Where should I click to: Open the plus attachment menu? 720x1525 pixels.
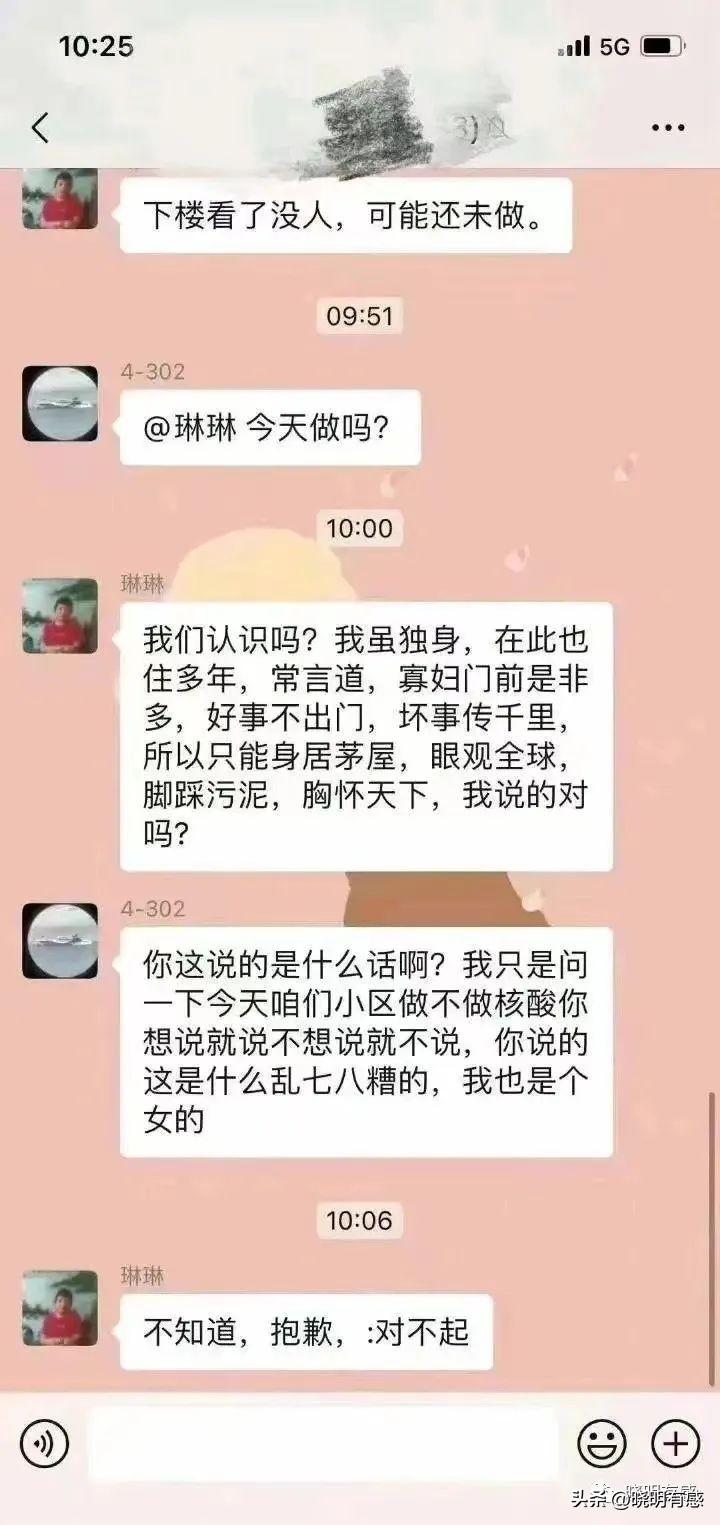coord(675,1443)
